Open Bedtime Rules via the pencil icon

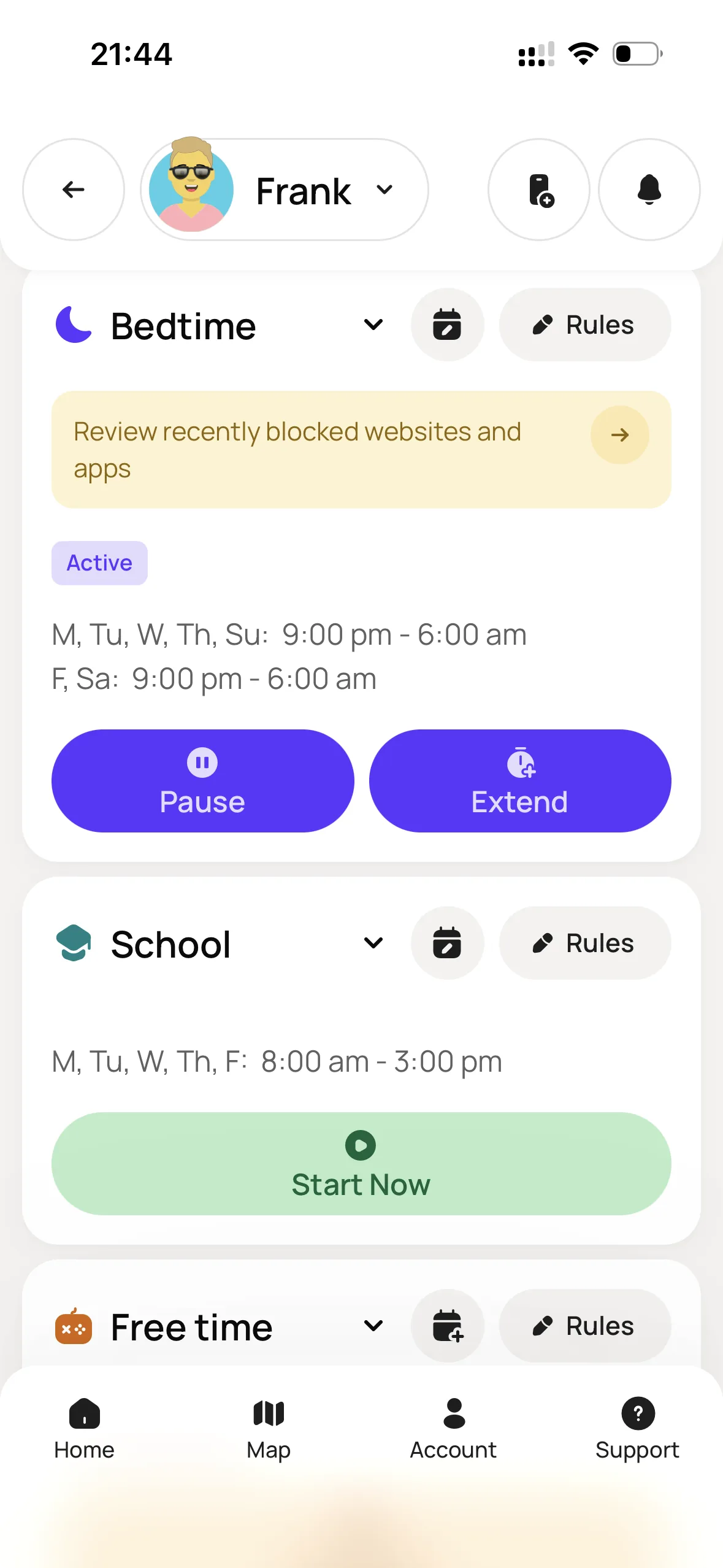584,325
